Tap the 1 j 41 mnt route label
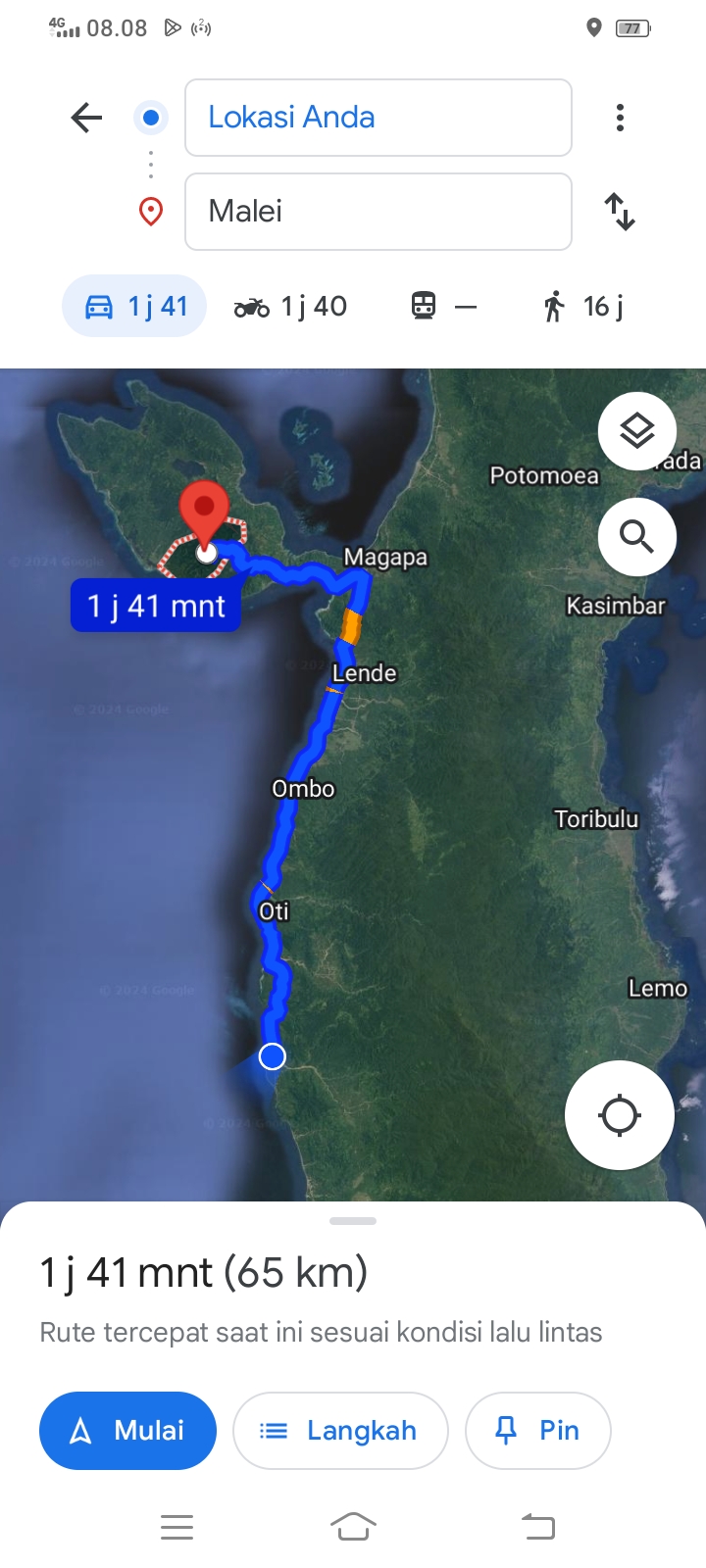The image size is (706, 1568). click(156, 606)
